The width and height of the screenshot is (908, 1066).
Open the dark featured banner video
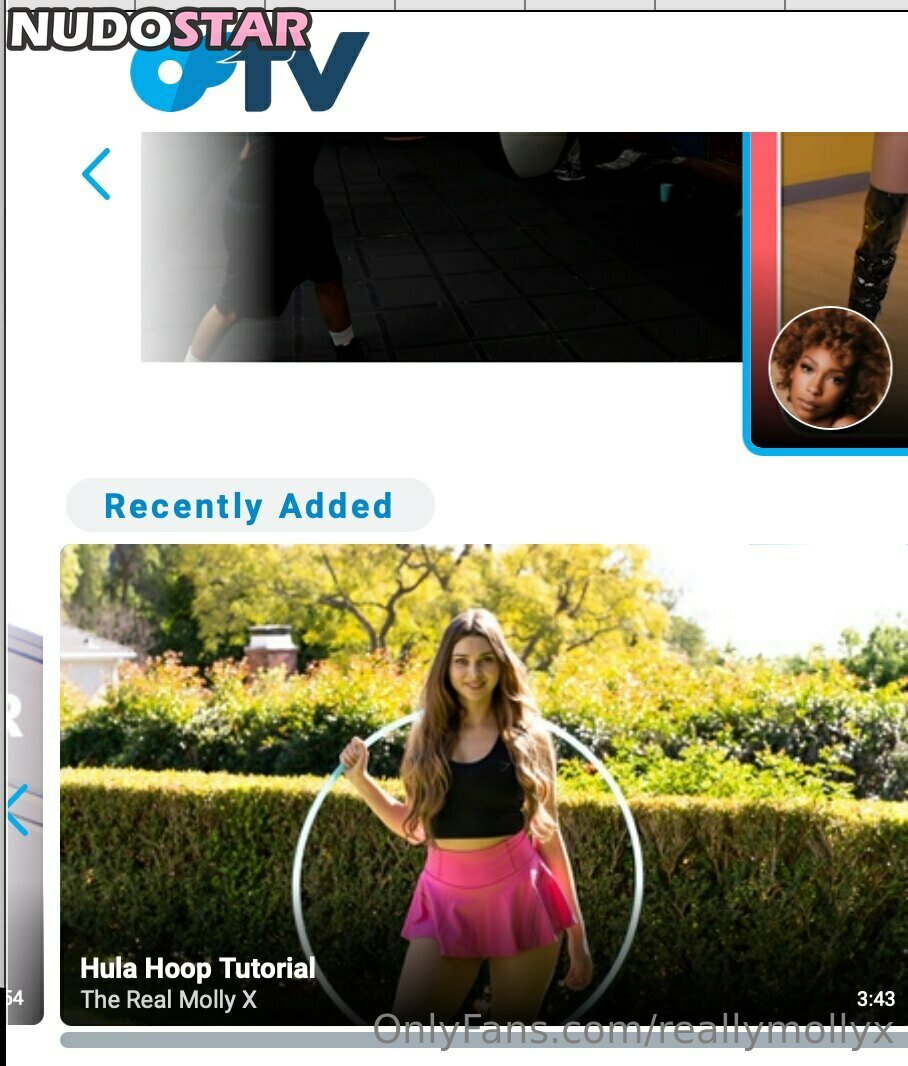coord(441,247)
